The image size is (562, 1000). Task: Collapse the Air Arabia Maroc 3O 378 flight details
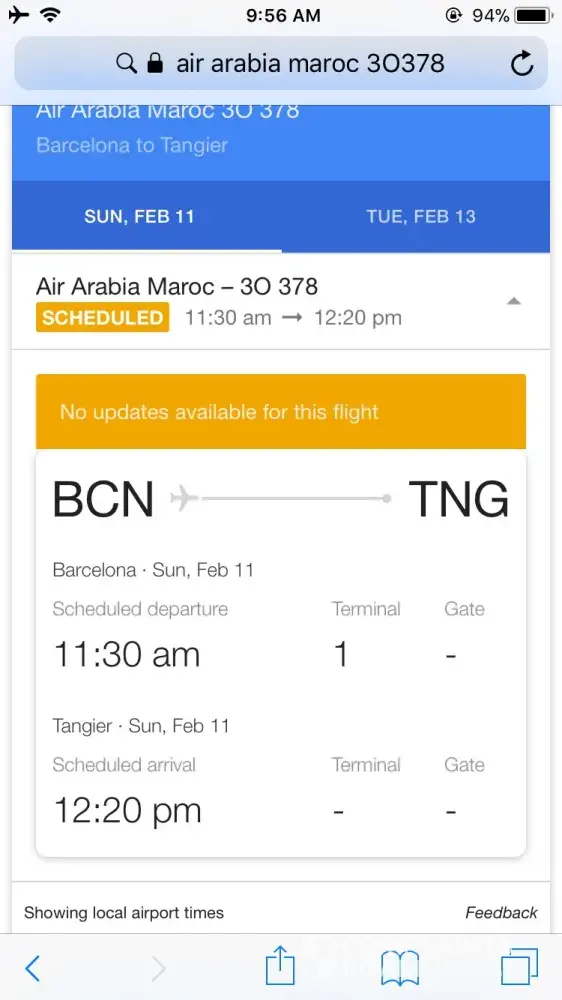(x=514, y=301)
